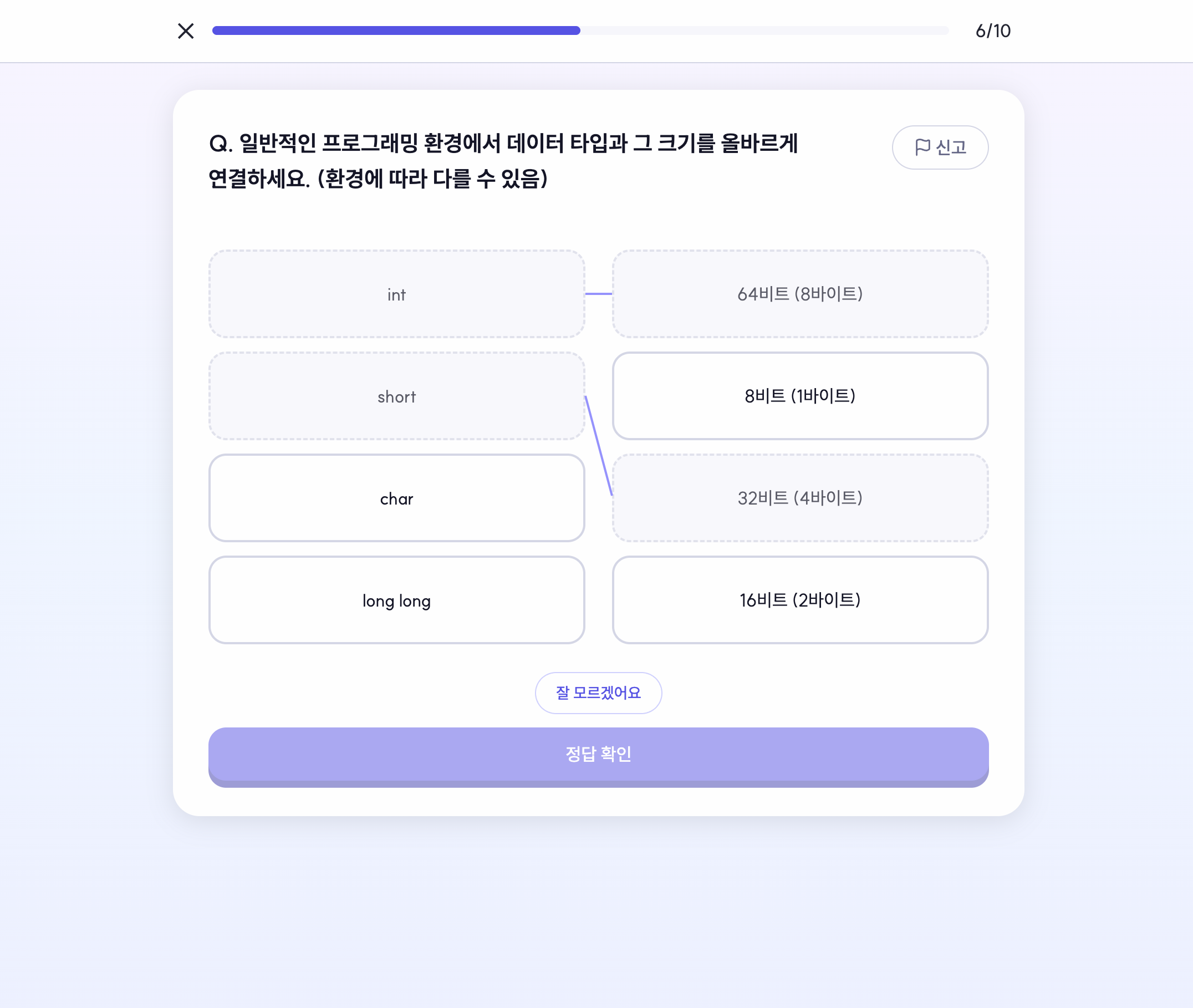Close the quiz with the X icon
The height and width of the screenshot is (1008, 1193).
(x=186, y=31)
